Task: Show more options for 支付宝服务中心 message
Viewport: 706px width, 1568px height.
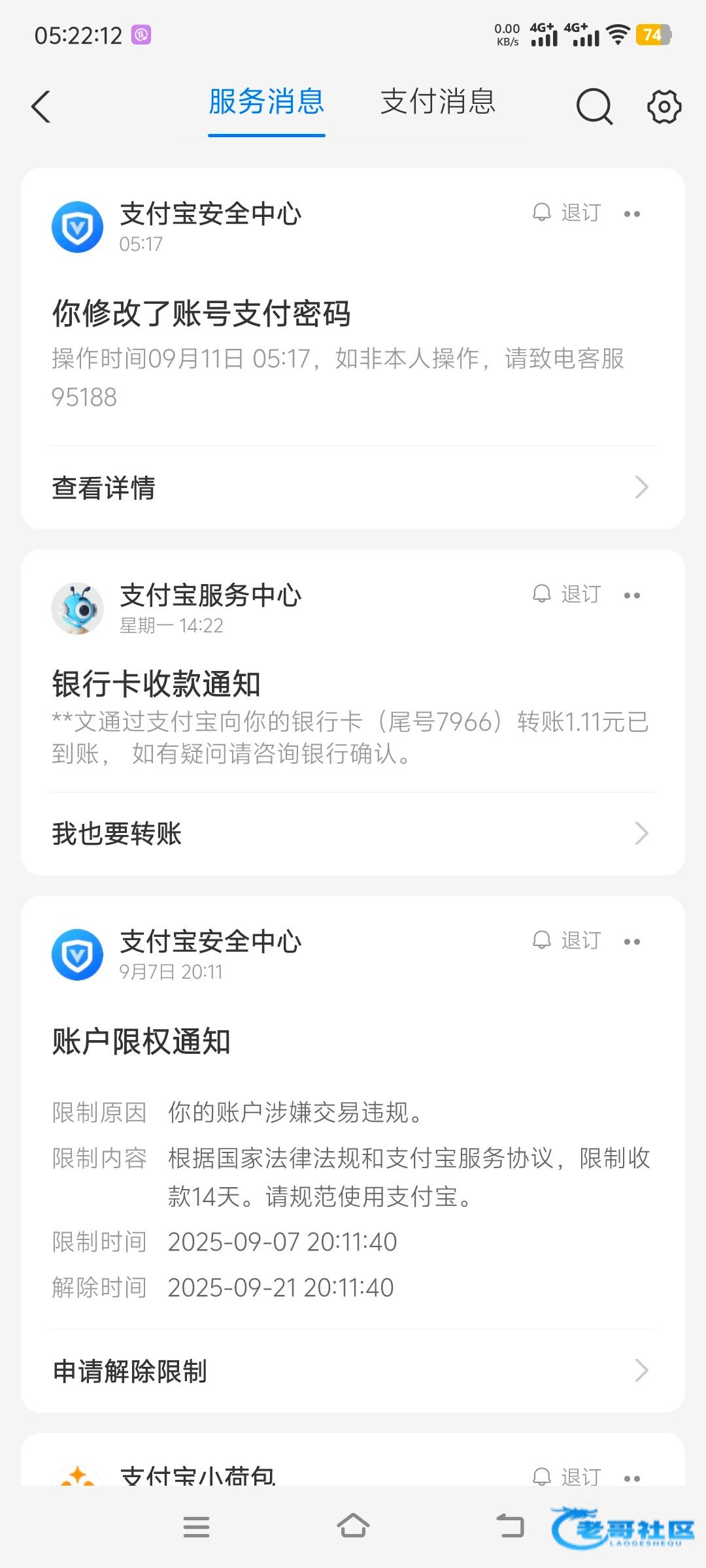Action: click(x=632, y=595)
